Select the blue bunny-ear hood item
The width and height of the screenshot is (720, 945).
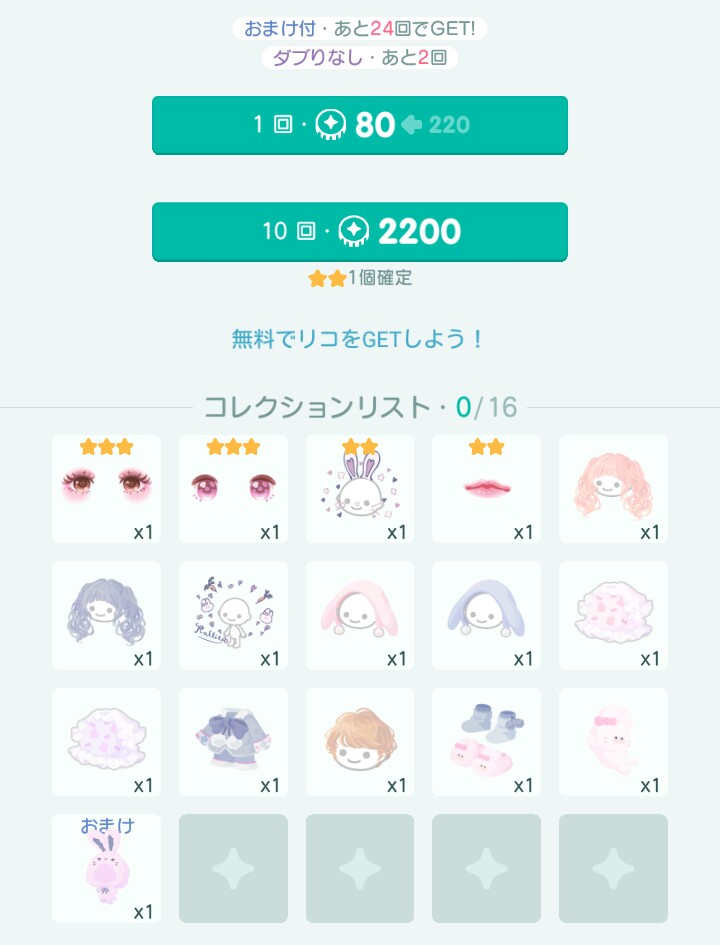(x=487, y=615)
